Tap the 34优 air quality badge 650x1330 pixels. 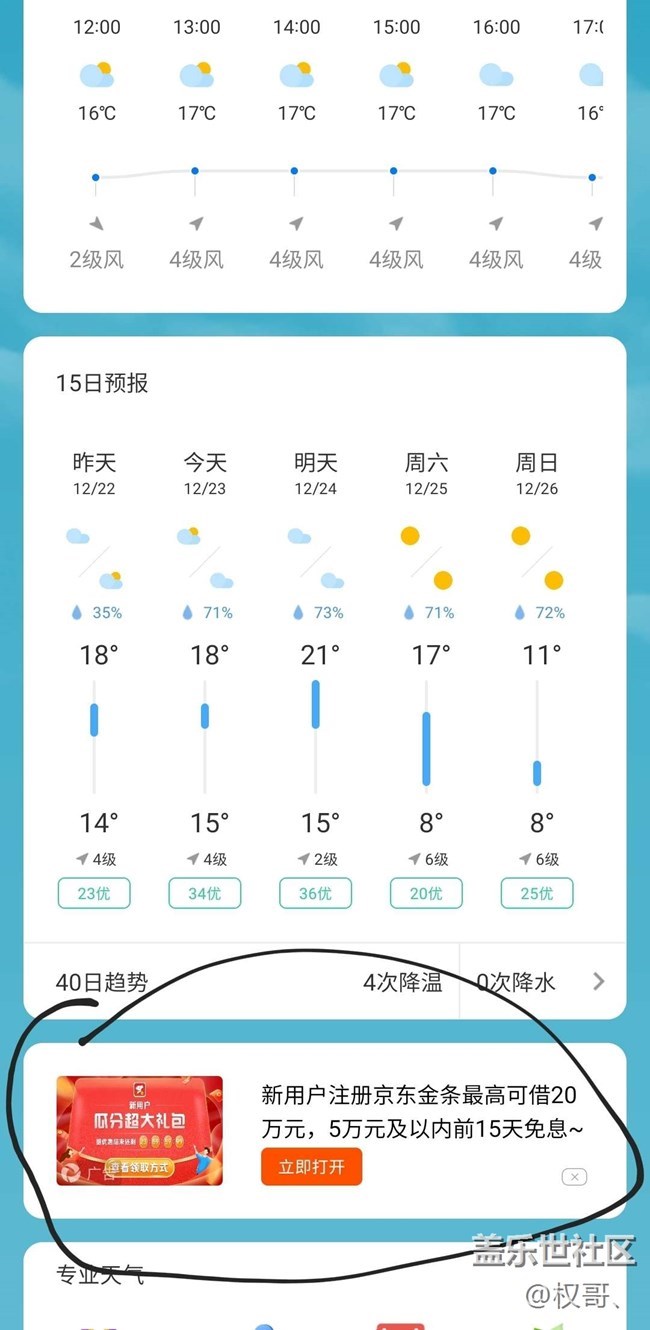[205, 893]
